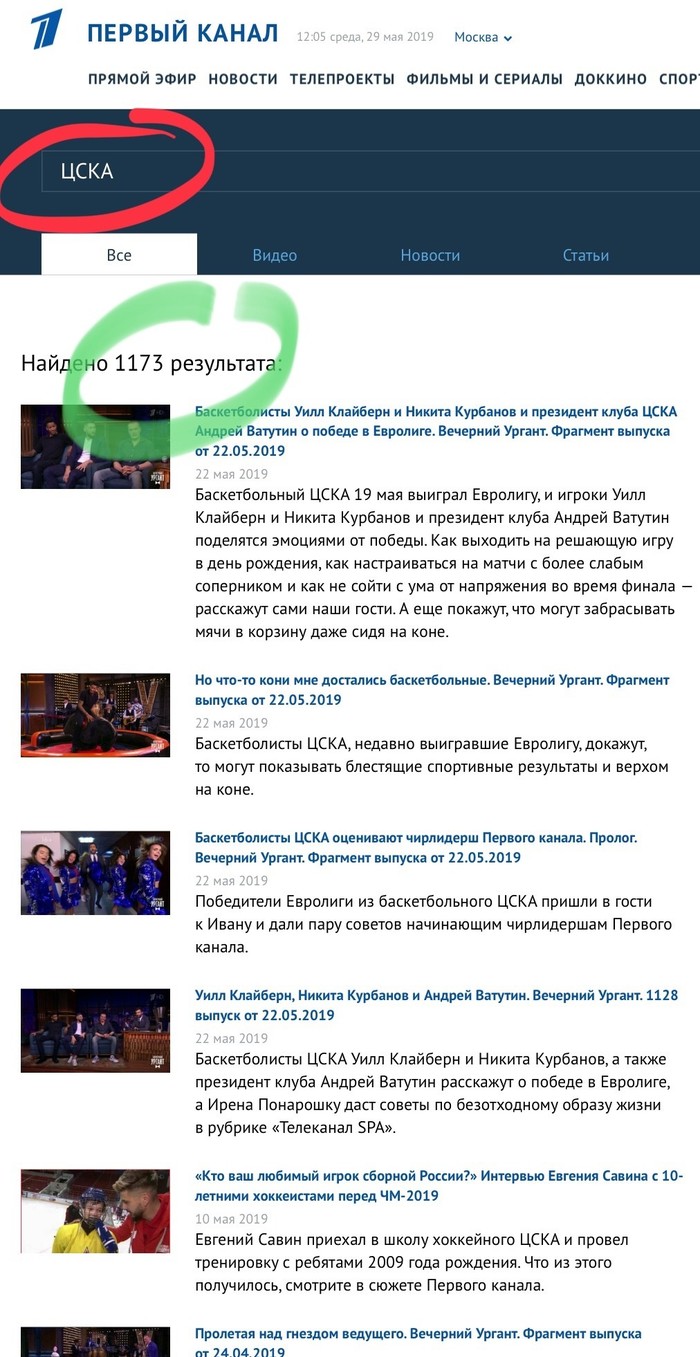Viewport: 700px width, 1357px height.
Task: Open 'Пролетая над гнездом ведущего' result
Action: (418, 1342)
